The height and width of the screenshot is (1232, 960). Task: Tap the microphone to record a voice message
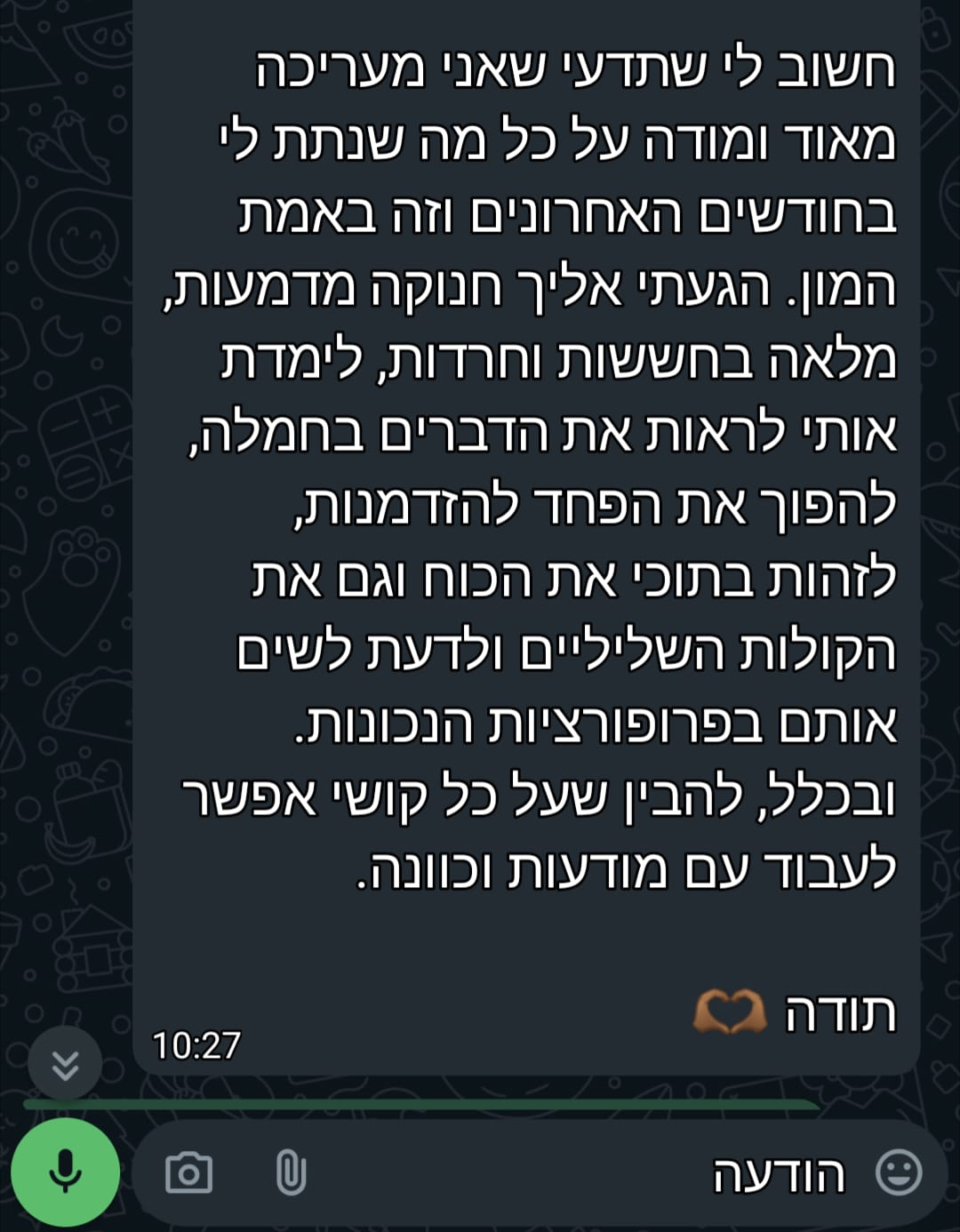coord(65,1172)
